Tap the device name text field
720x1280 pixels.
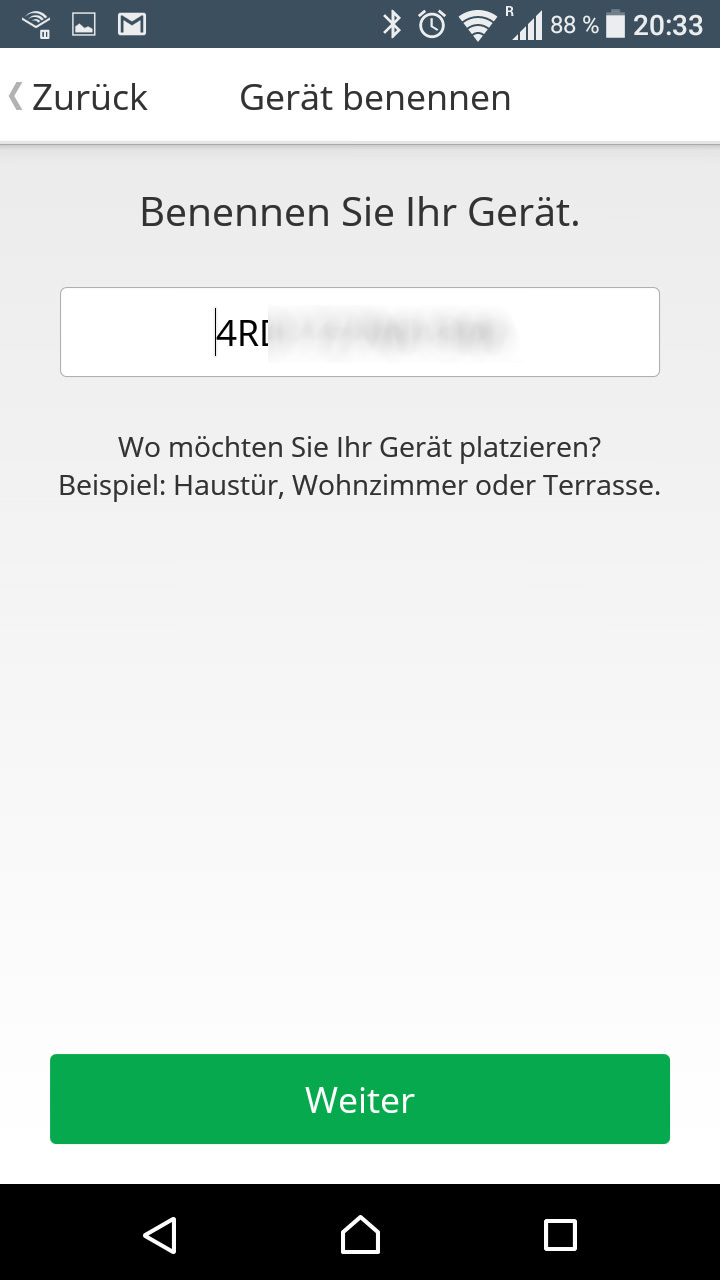pyautogui.click(x=360, y=332)
